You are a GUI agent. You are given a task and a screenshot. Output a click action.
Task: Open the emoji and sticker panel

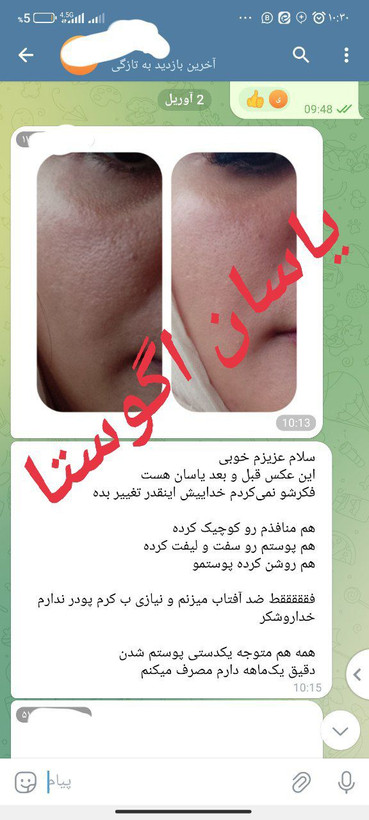click(x=26, y=782)
